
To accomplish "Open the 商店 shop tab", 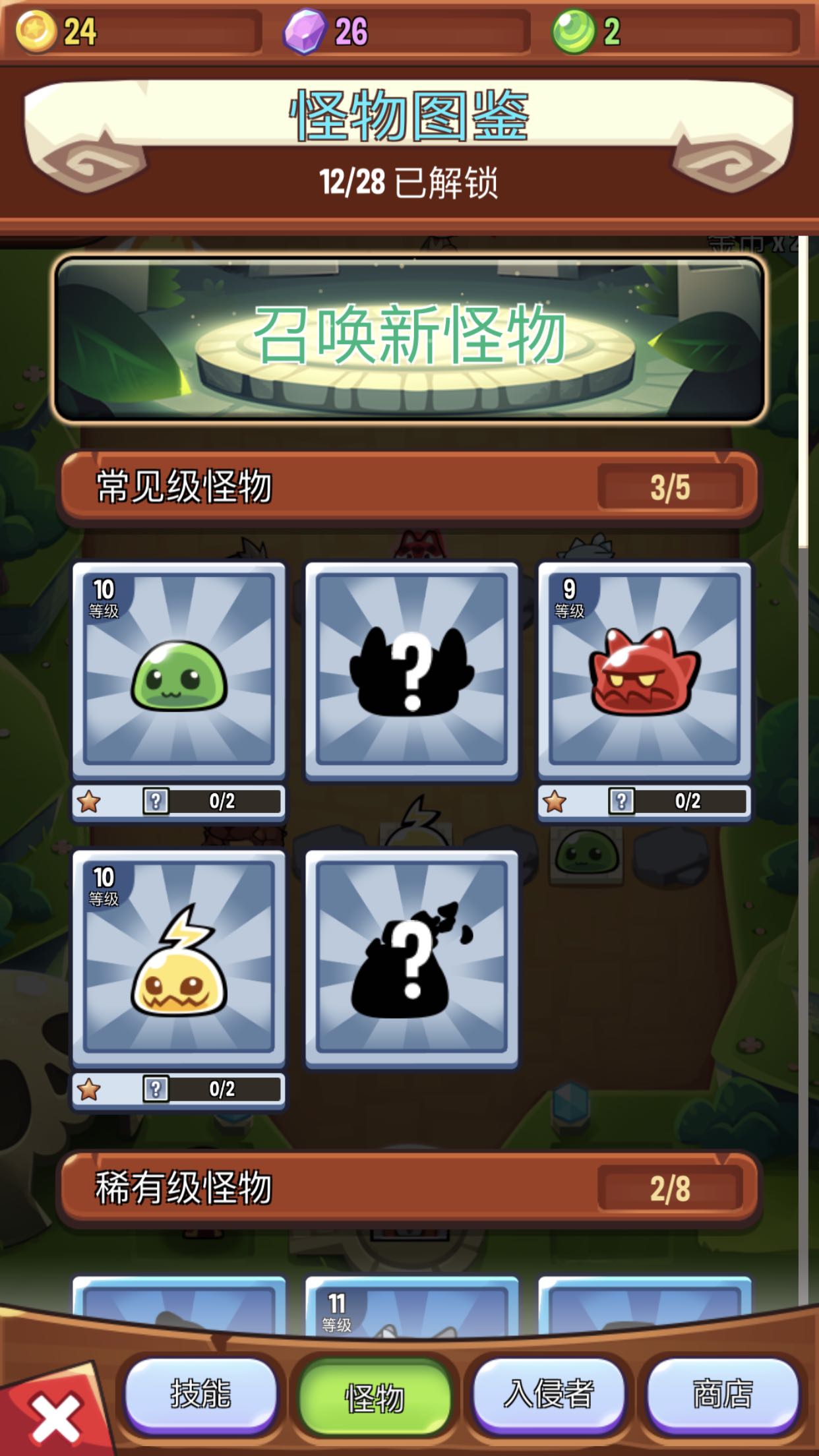I will 723,1394.
